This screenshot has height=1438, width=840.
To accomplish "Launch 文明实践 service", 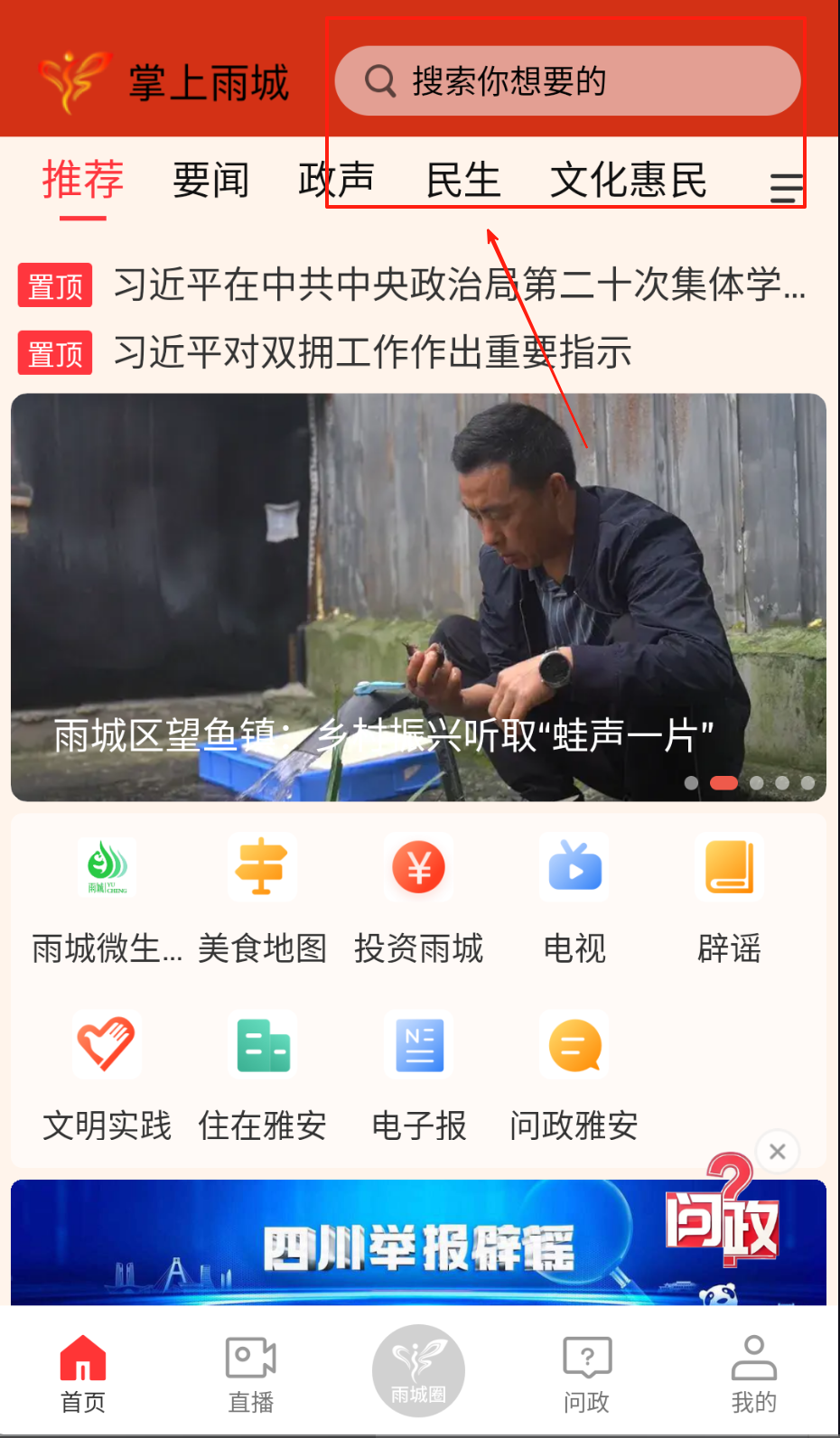I will [x=107, y=1076].
